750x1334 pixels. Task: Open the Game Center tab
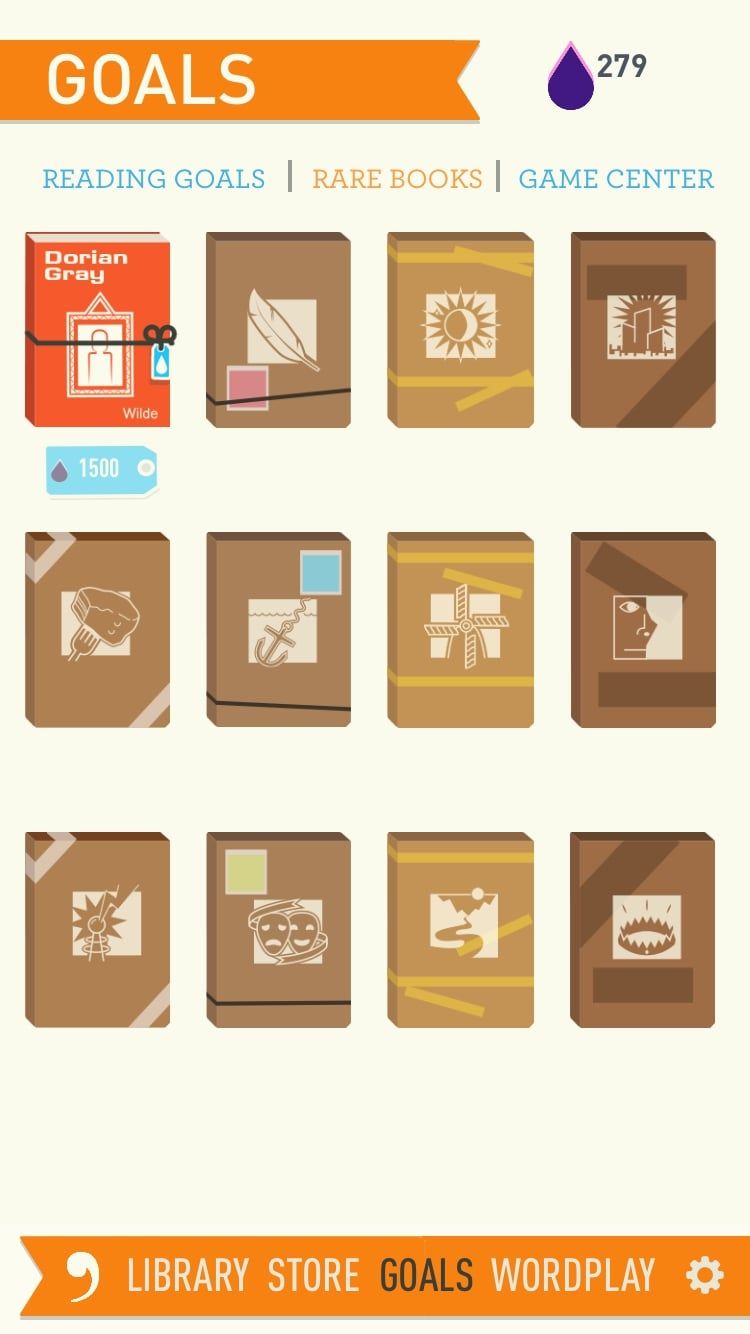click(x=616, y=179)
